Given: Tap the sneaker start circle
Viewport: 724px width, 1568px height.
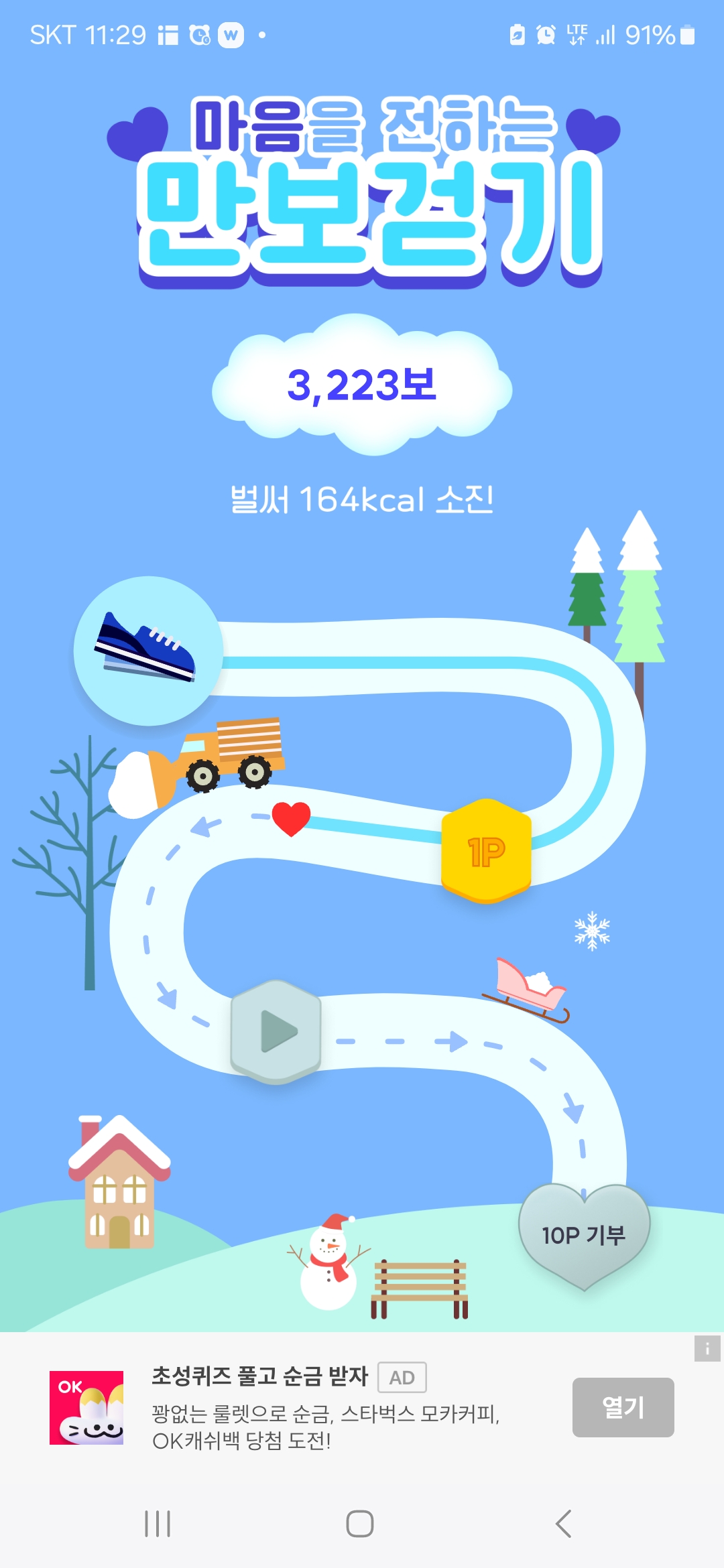Looking at the screenshot, I should [148, 651].
